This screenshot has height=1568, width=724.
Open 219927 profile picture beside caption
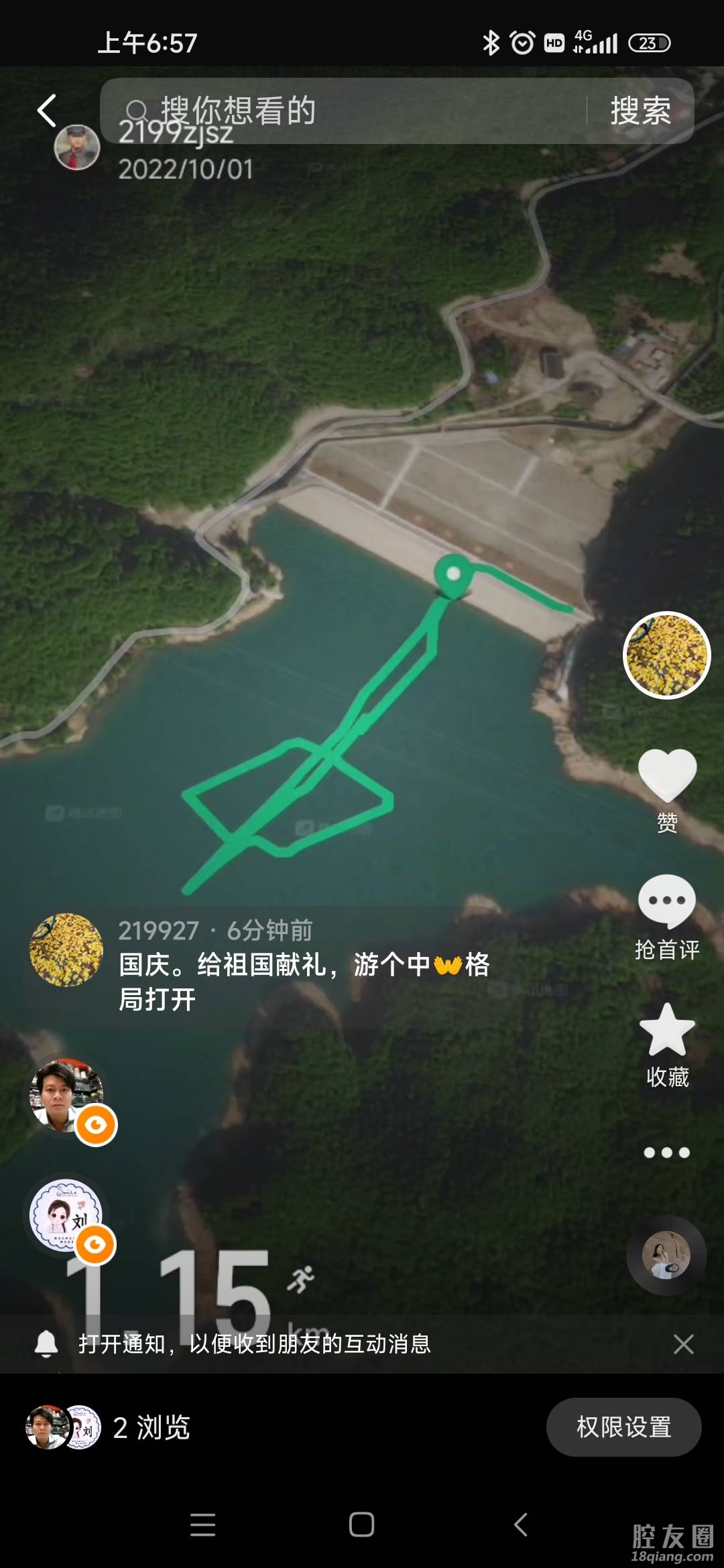pyautogui.click(x=66, y=950)
